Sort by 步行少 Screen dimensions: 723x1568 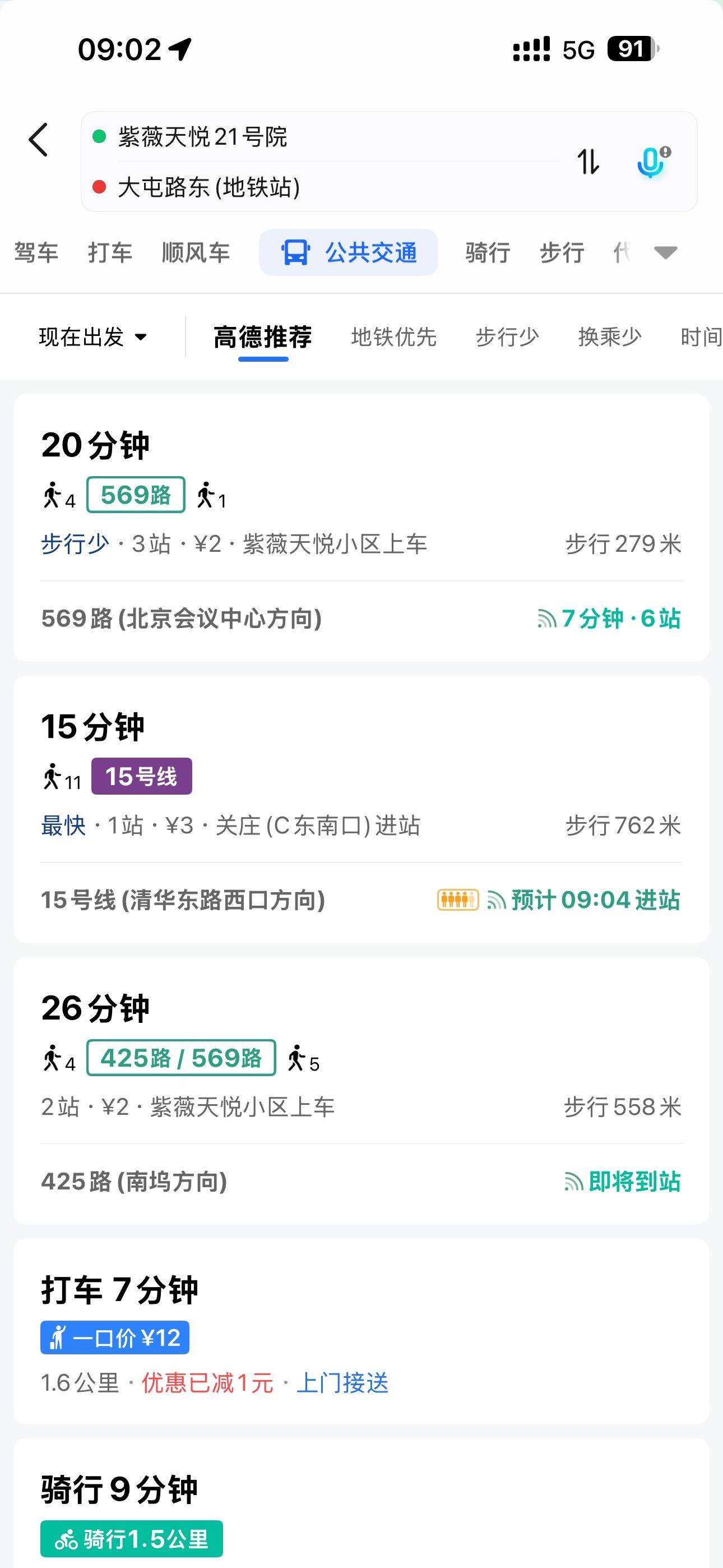507,336
